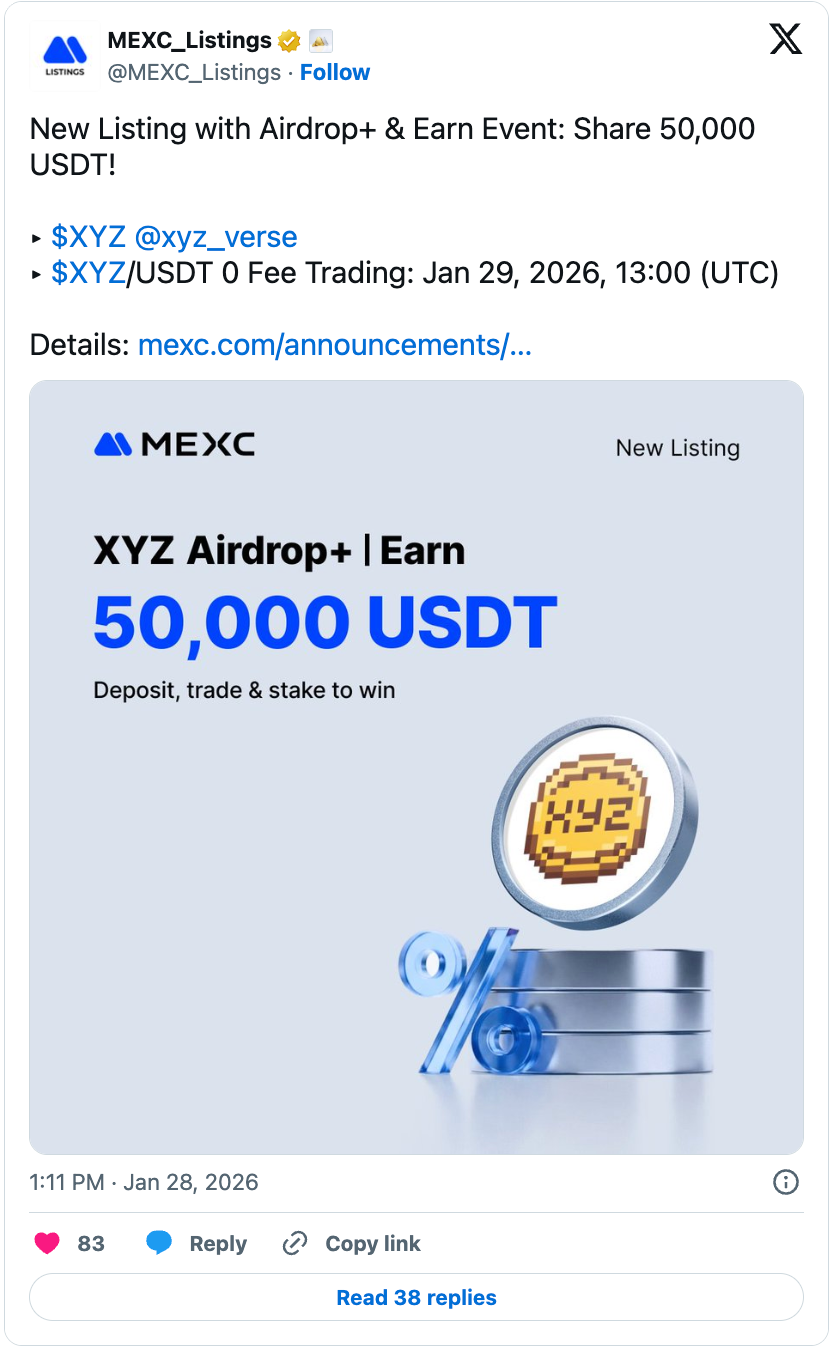
Task: Open the $XYZ cashtag in the USDT trading line
Action: (88, 273)
